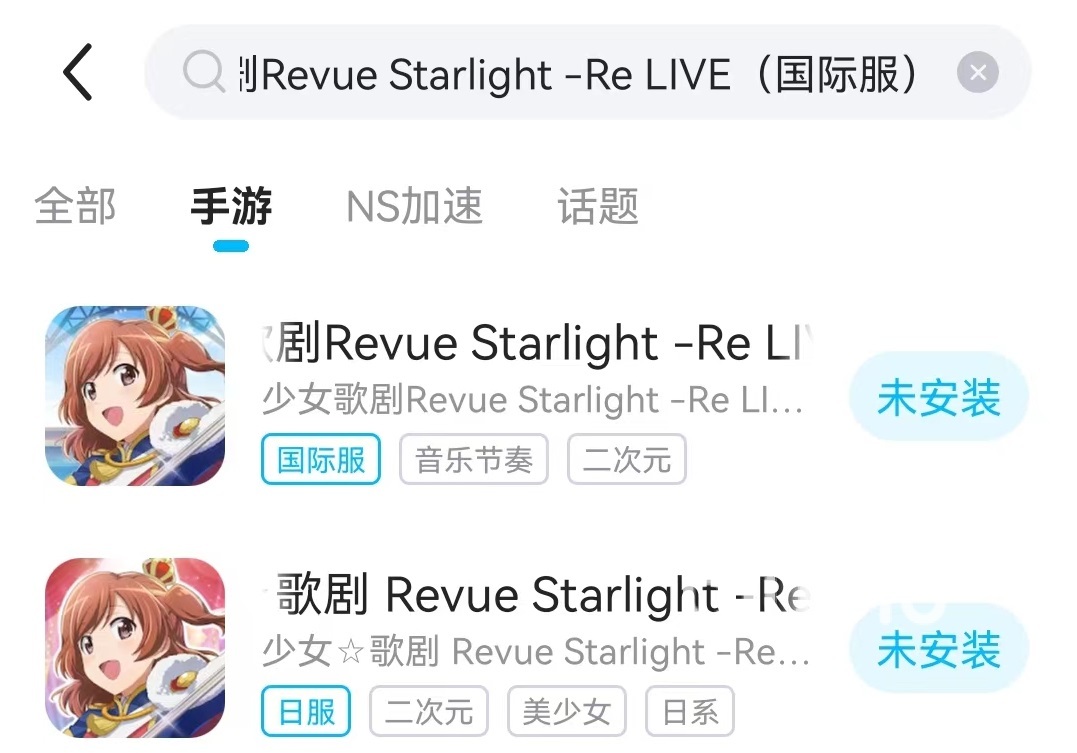
Task: Tap 未安装 for the 日服 game
Action: 938,650
